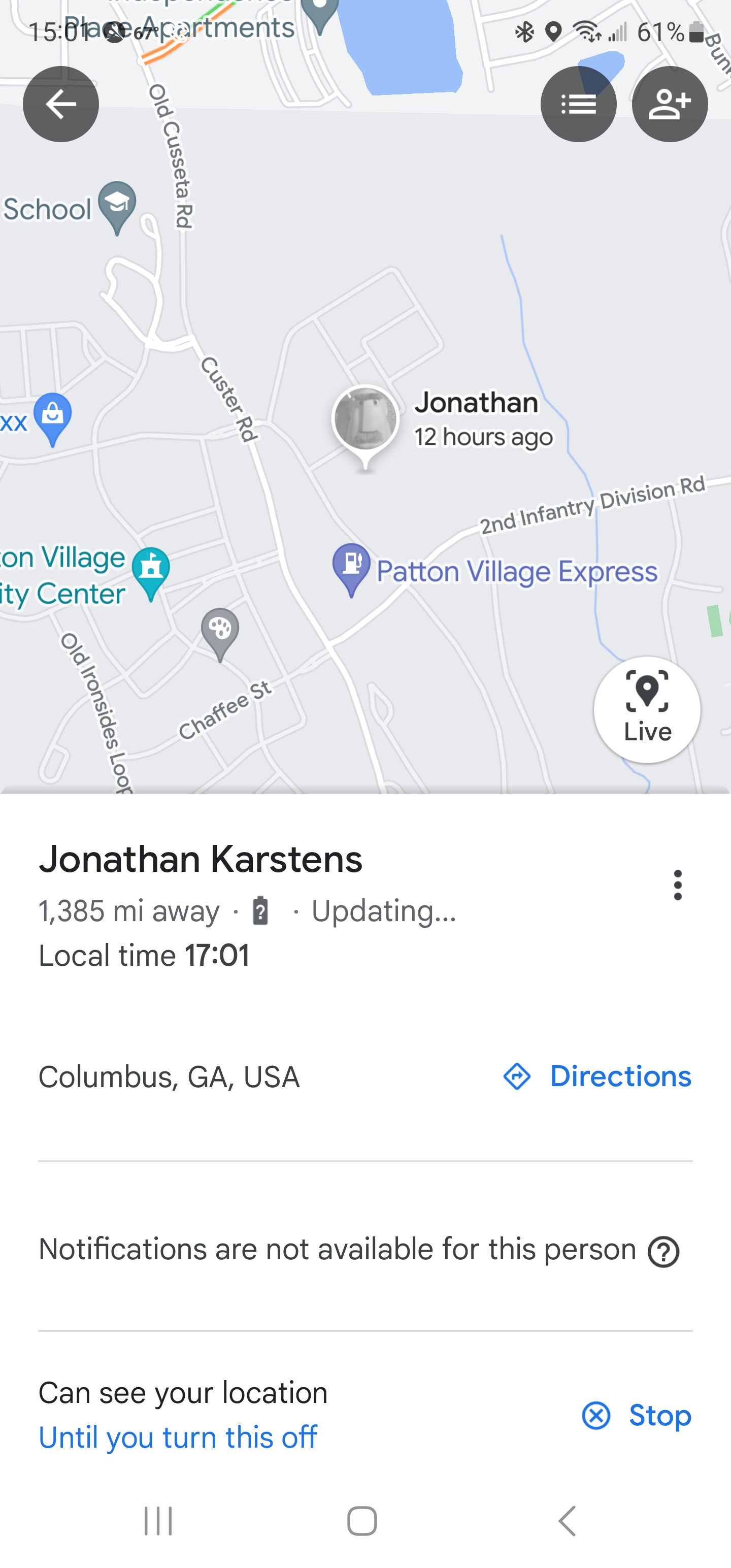Select the Patton Village Express marker
This screenshot has height=1568, width=731.
352,567
